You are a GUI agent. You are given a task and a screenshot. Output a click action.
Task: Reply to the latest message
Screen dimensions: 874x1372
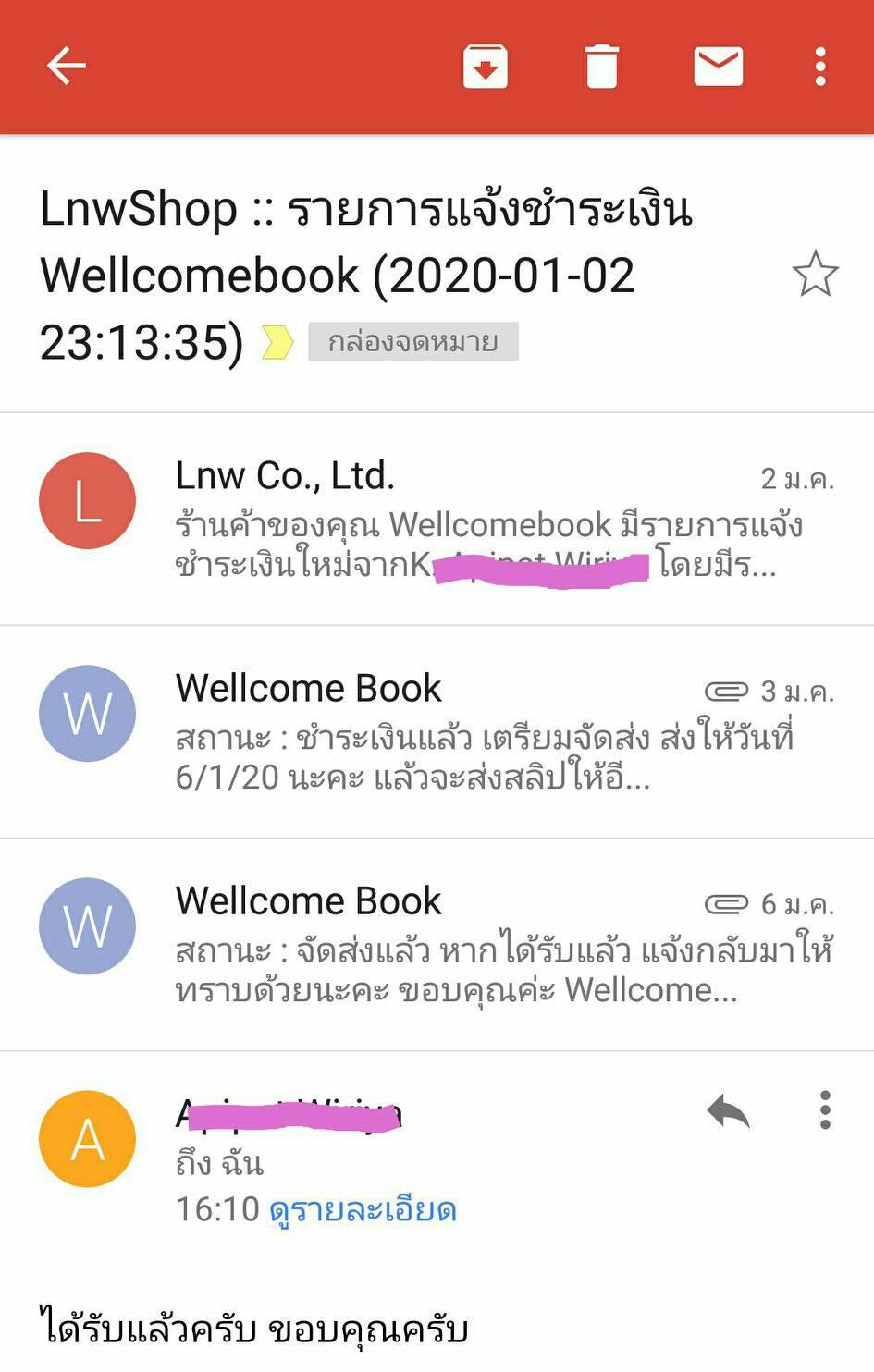[x=728, y=1110]
